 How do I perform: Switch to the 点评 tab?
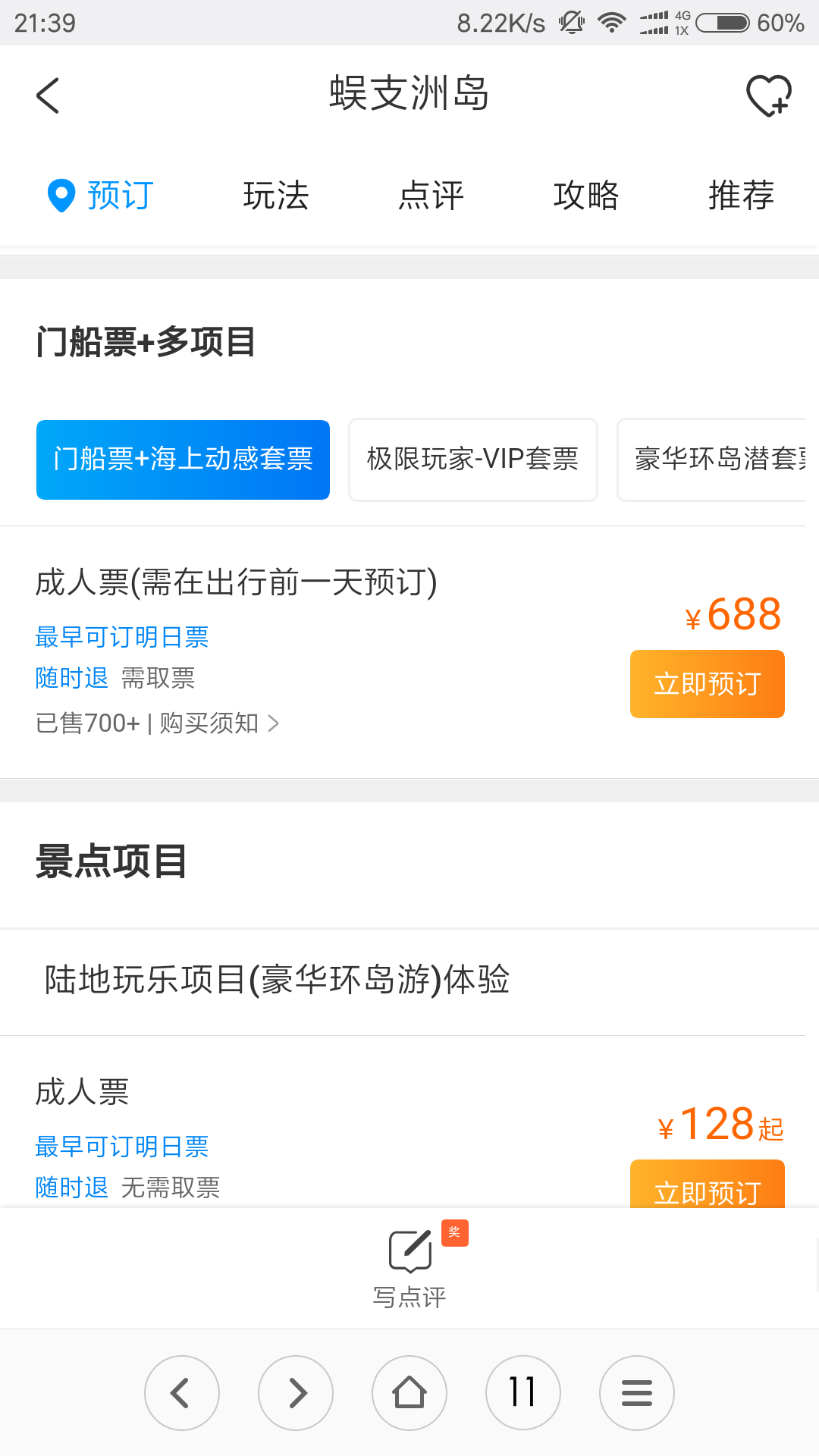tap(431, 196)
